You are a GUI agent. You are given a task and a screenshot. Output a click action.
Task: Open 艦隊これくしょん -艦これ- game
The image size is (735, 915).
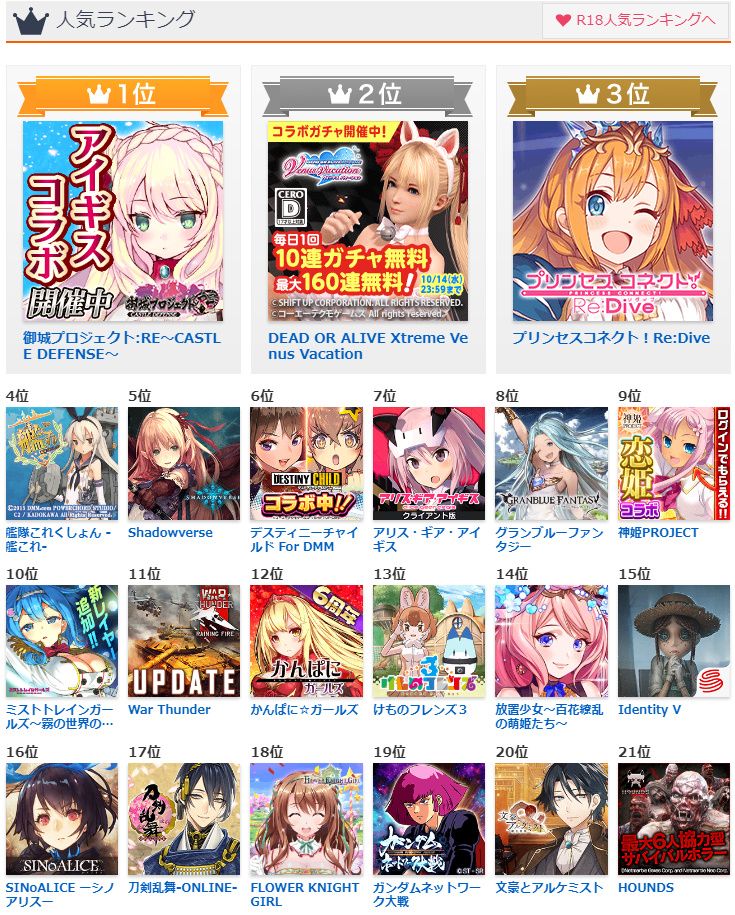pyautogui.click(x=62, y=463)
